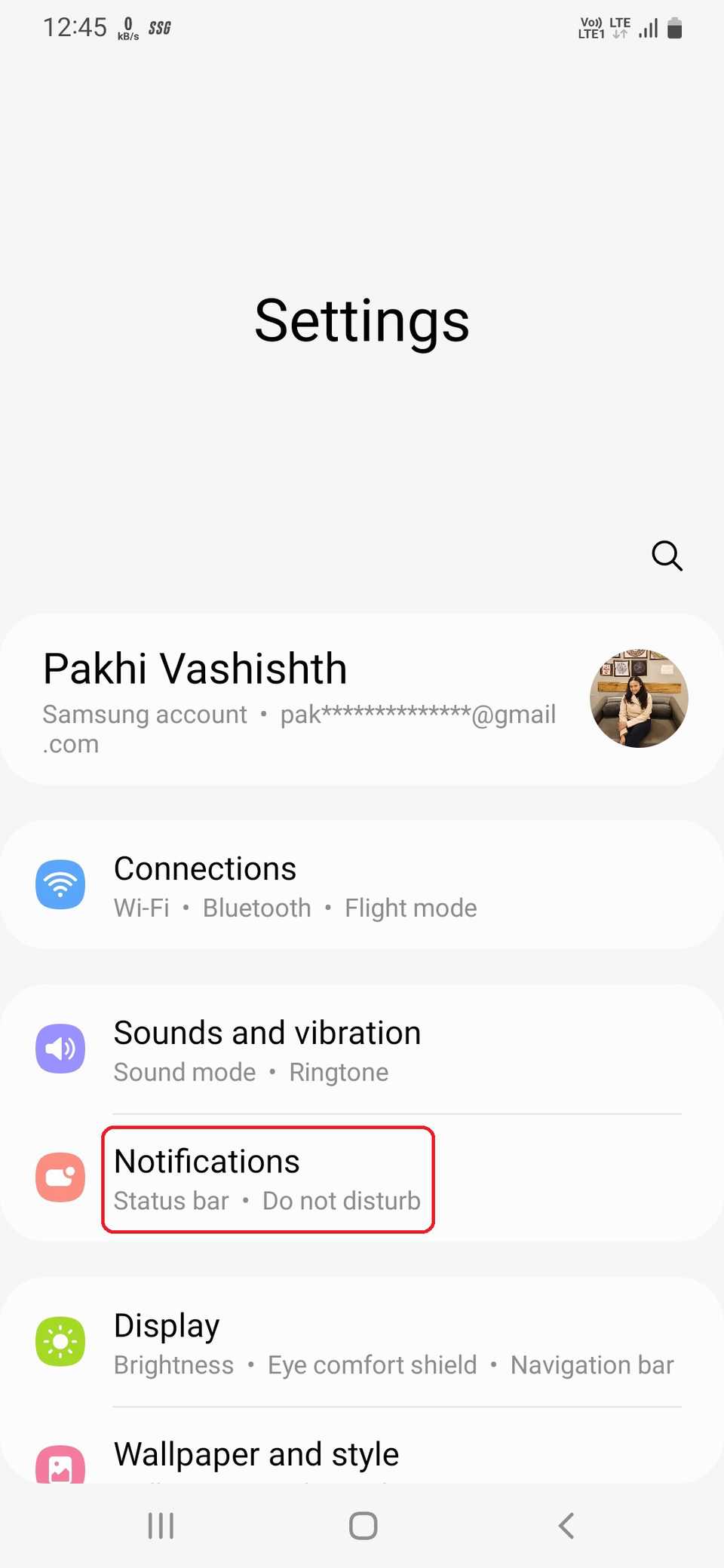The image size is (724, 1568).
Task: Tap the Home button at bottom center
Action: point(362,1525)
